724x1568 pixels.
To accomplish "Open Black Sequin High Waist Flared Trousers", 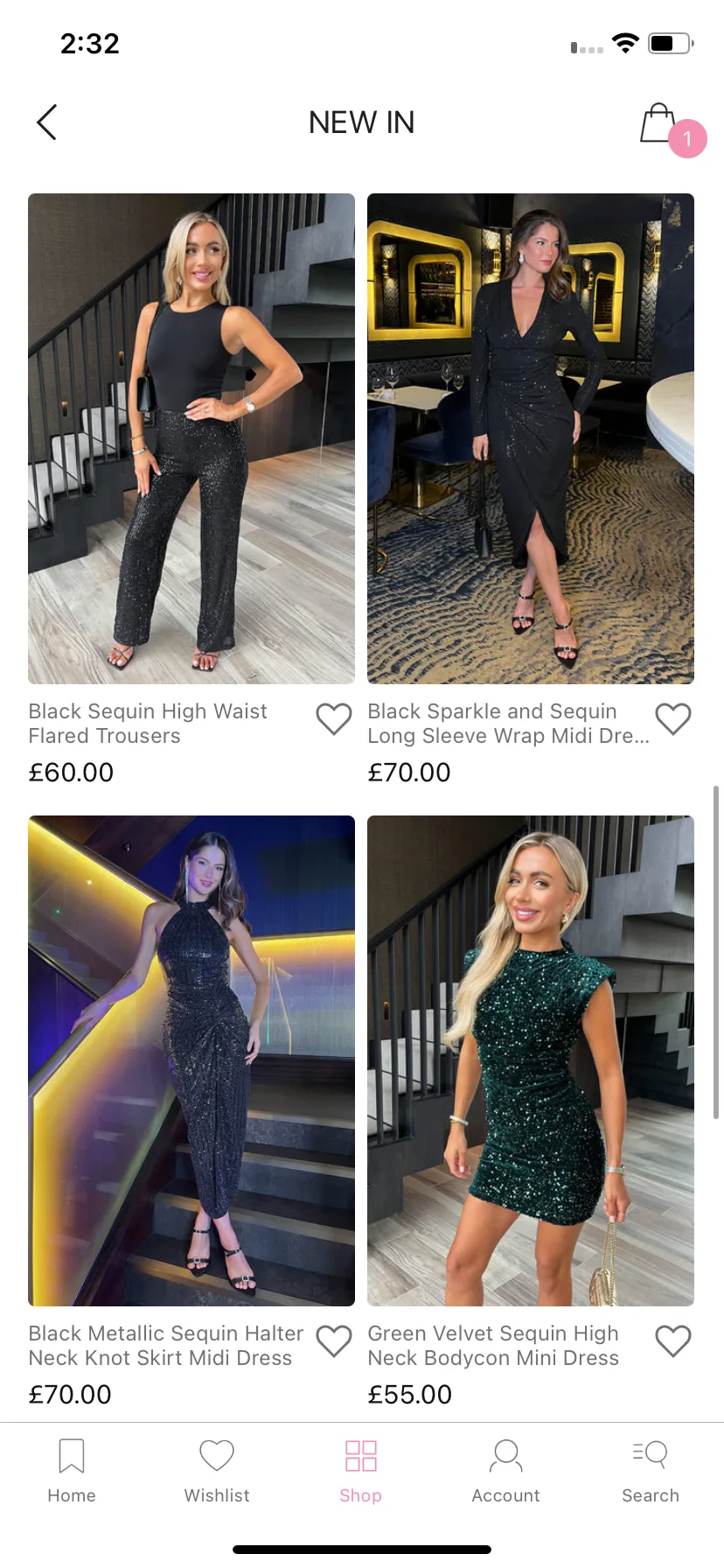I will 191,438.
